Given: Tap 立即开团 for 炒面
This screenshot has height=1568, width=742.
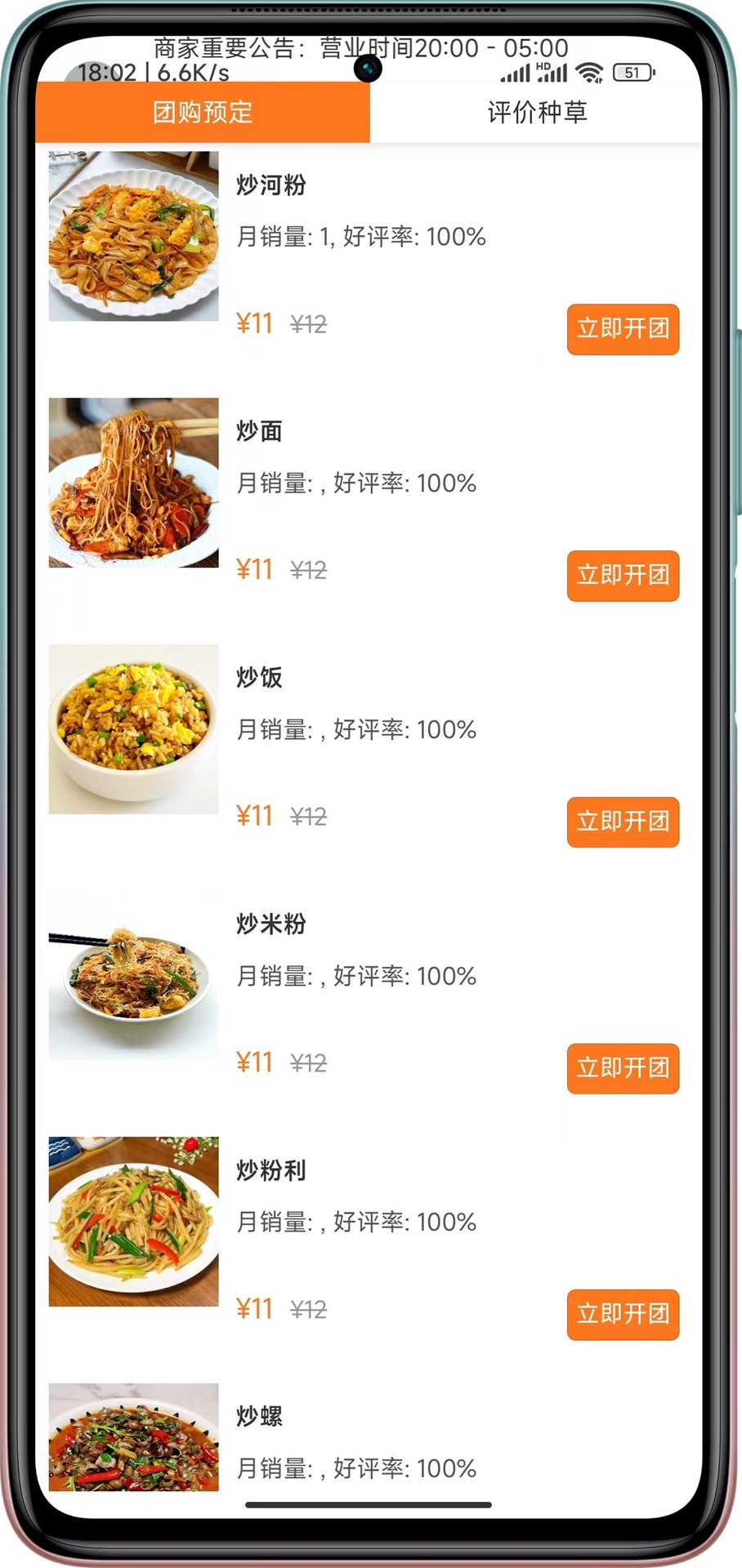Looking at the screenshot, I should coord(622,577).
